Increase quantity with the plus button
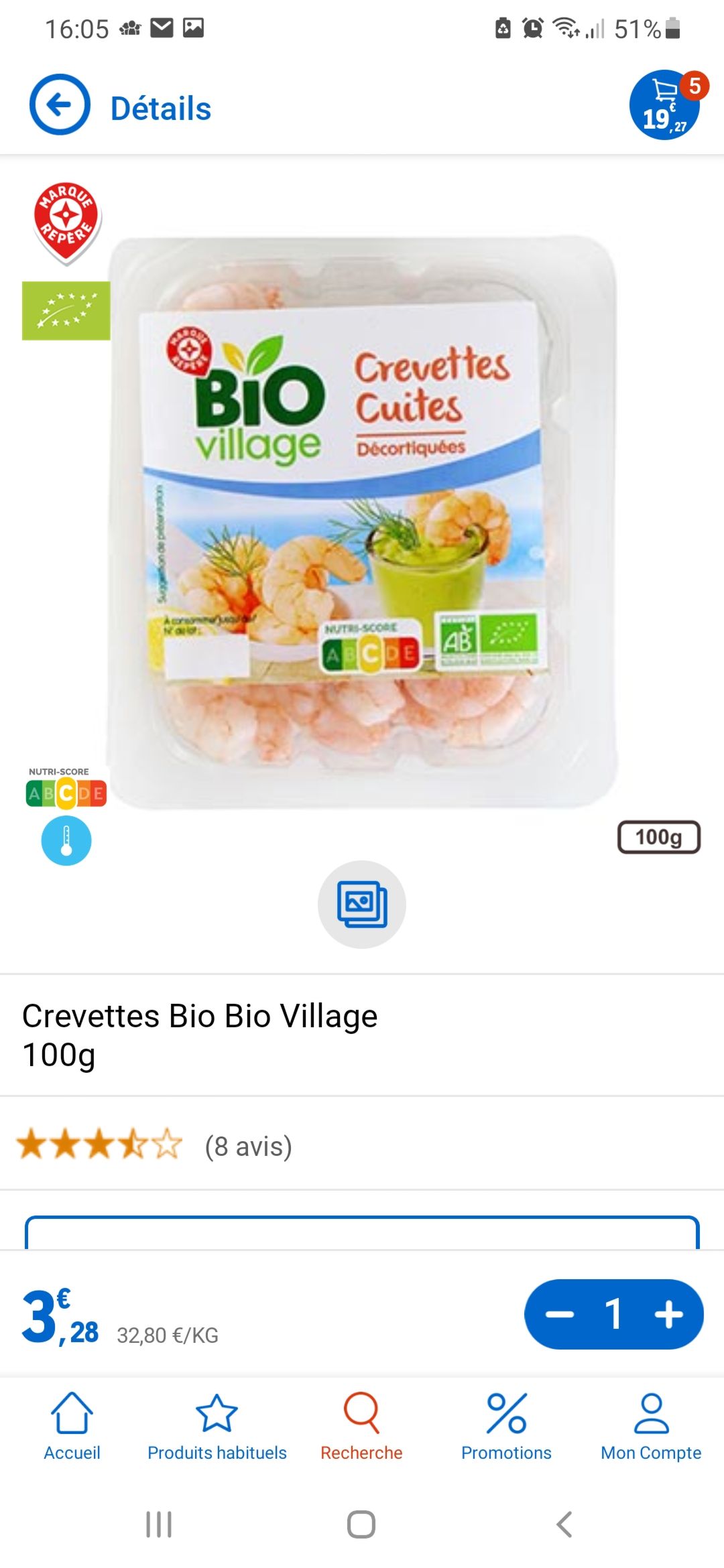The image size is (724, 1568). point(669,1314)
